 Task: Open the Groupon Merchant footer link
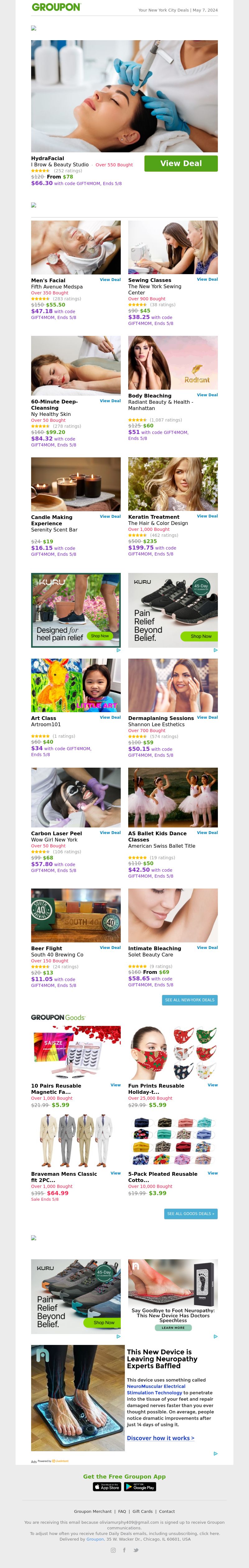tap(92, 1511)
